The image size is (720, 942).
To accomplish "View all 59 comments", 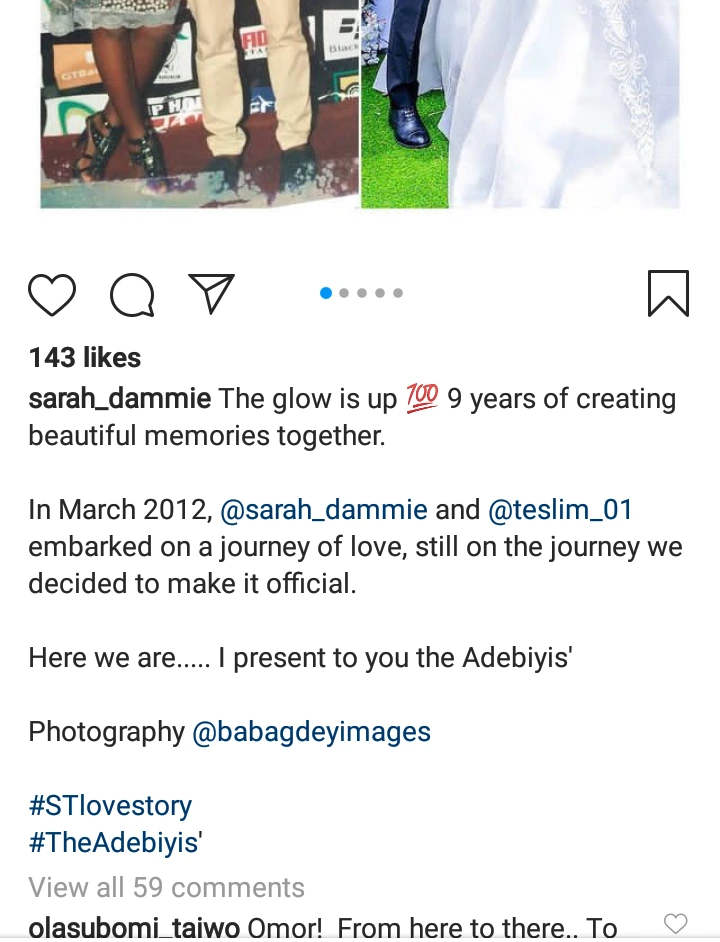I will 166,887.
